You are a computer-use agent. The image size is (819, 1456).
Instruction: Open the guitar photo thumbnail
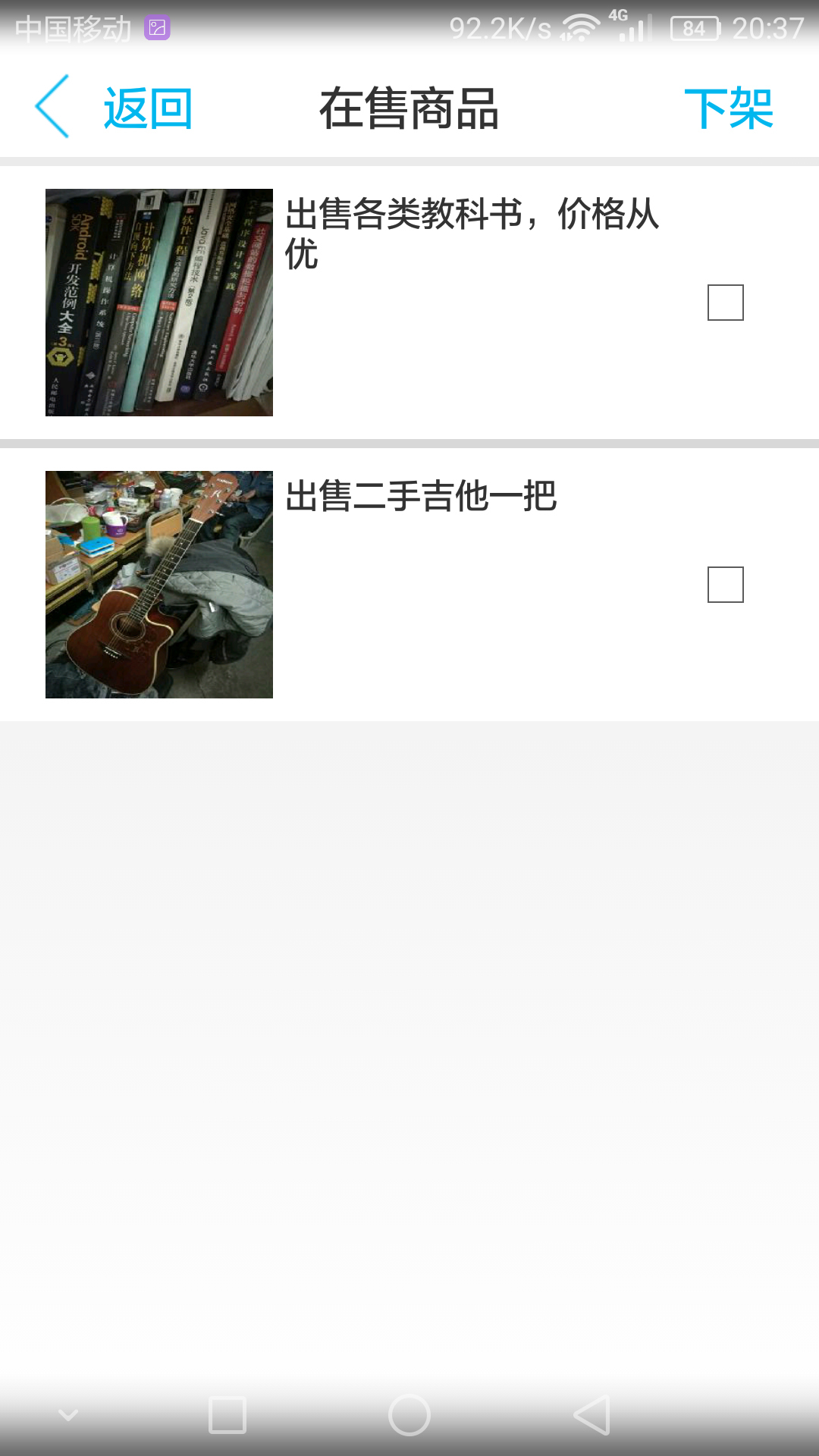(159, 584)
